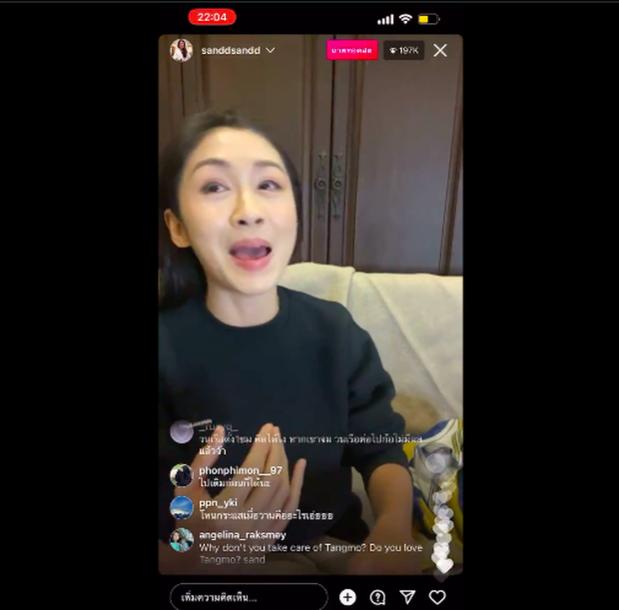This screenshot has width=619, height=610.
Task: Tap the plus icon beside comment field
Action: click(347, 597)
